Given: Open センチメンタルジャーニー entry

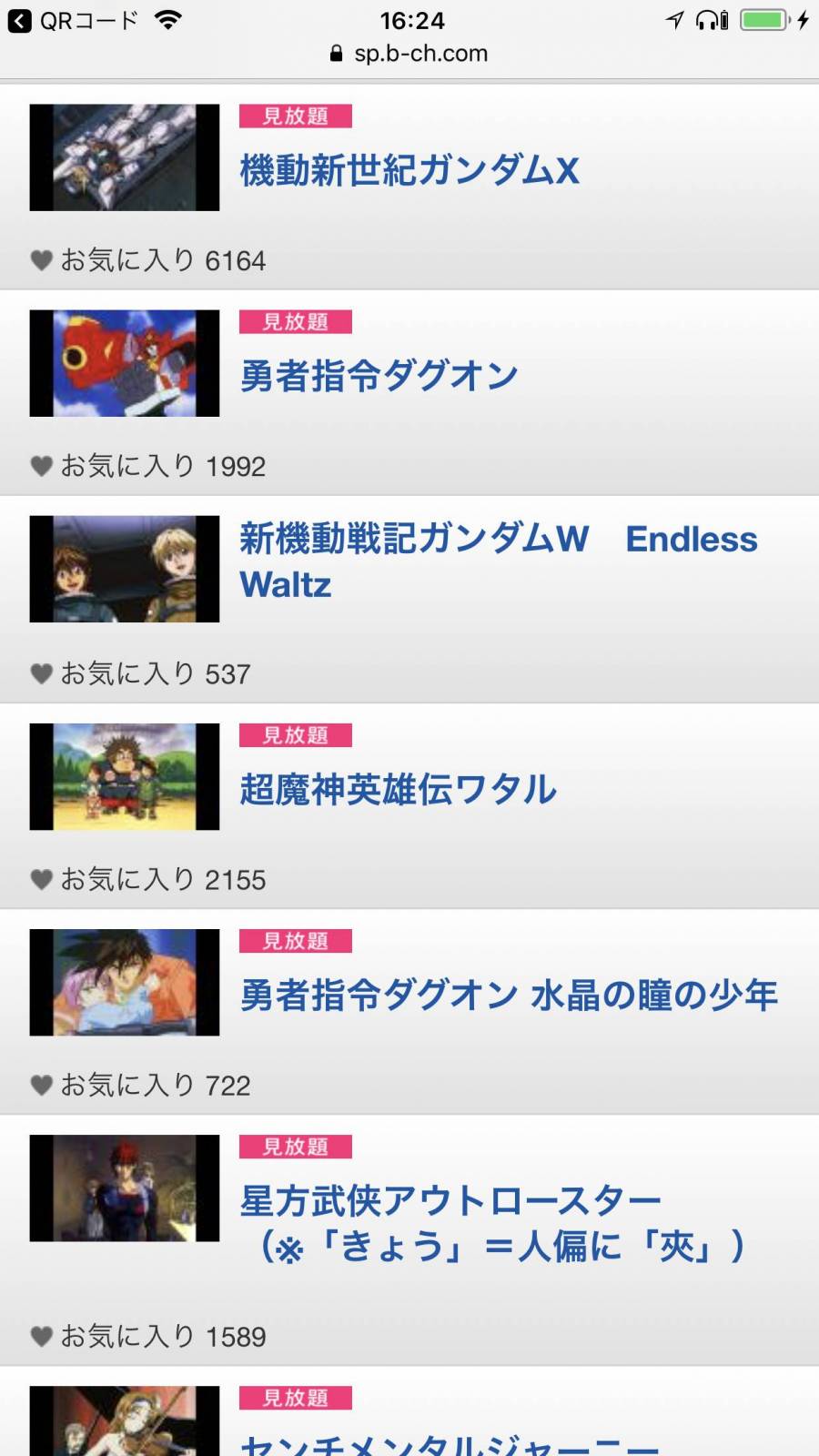Looking at the screenshot, I should [x=450, y=1441].
